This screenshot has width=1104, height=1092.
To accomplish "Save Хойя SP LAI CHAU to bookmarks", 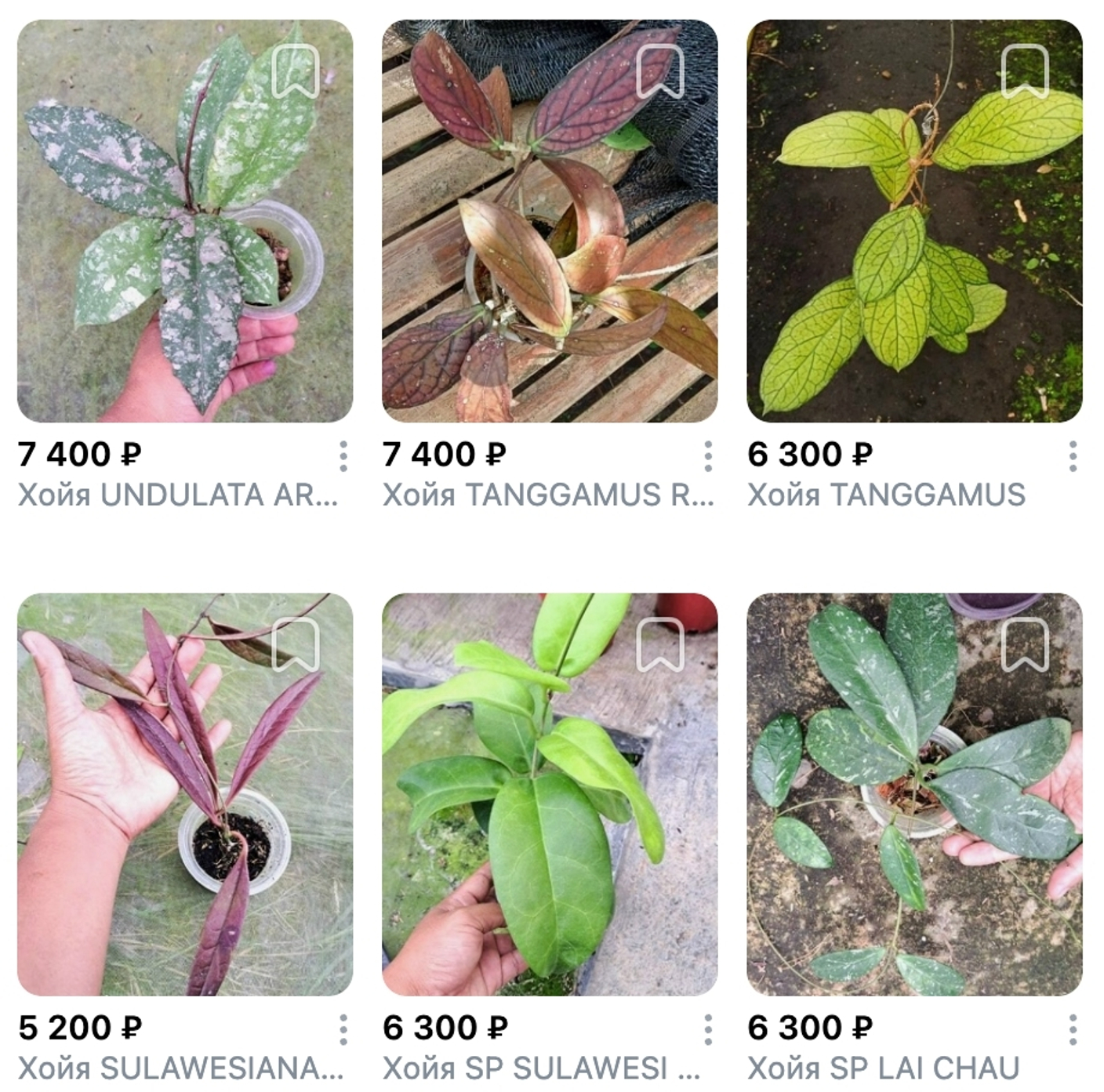I will (x=1026, y=644).
